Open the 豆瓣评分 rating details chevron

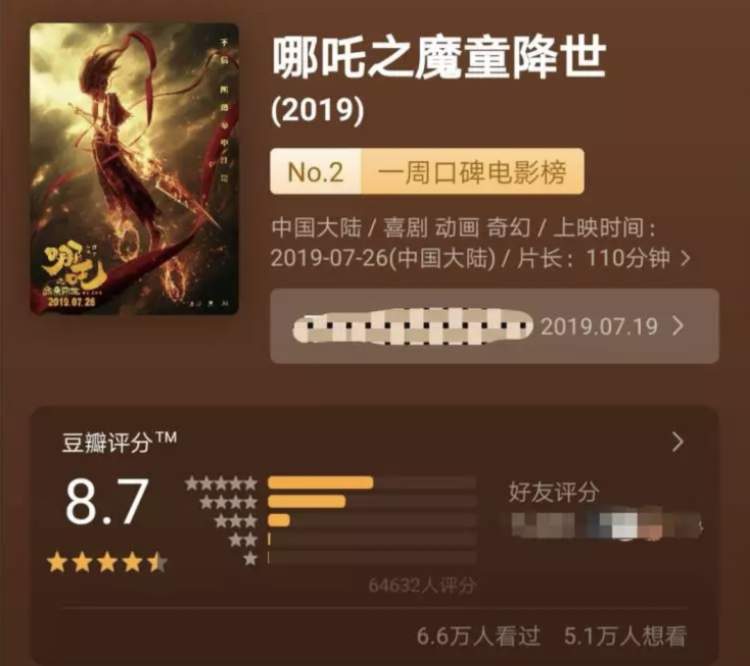[677, 442]
